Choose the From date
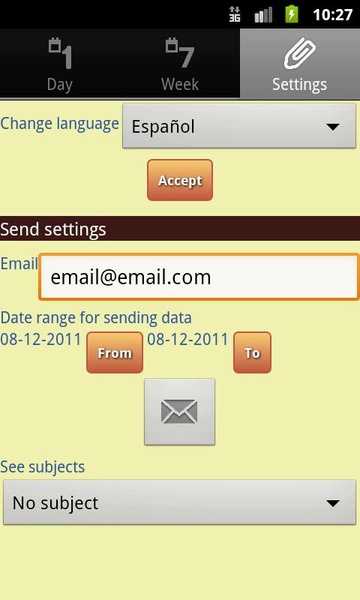 [x=115, y=352]
